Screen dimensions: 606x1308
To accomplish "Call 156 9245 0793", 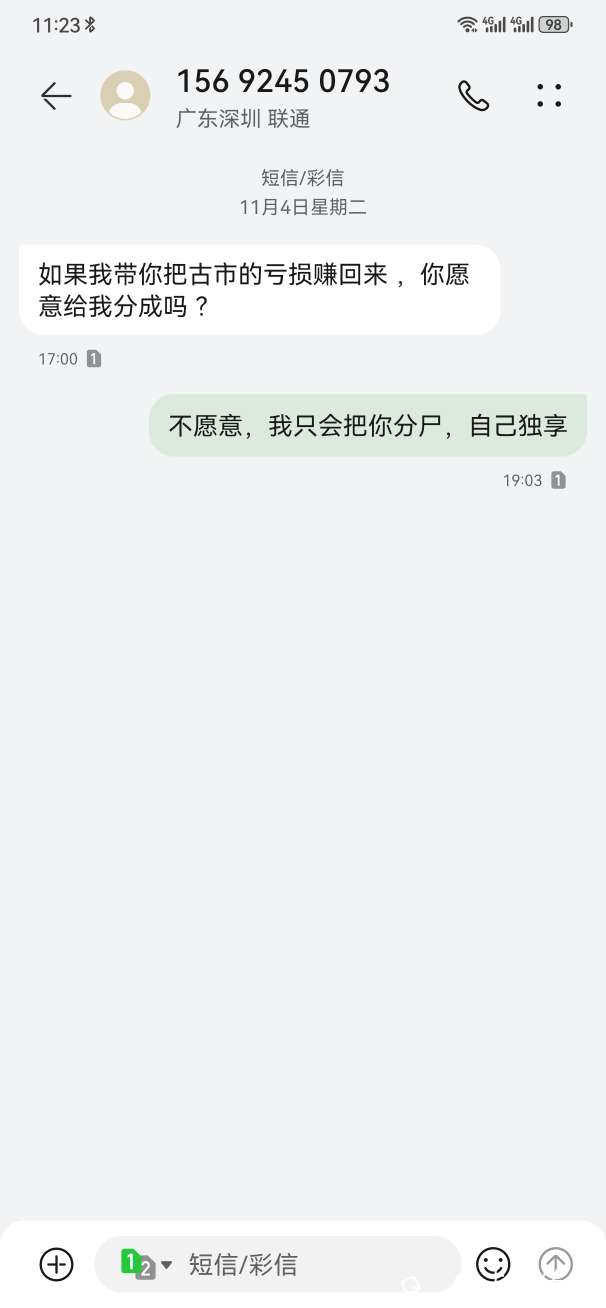I will click(473, 96).
